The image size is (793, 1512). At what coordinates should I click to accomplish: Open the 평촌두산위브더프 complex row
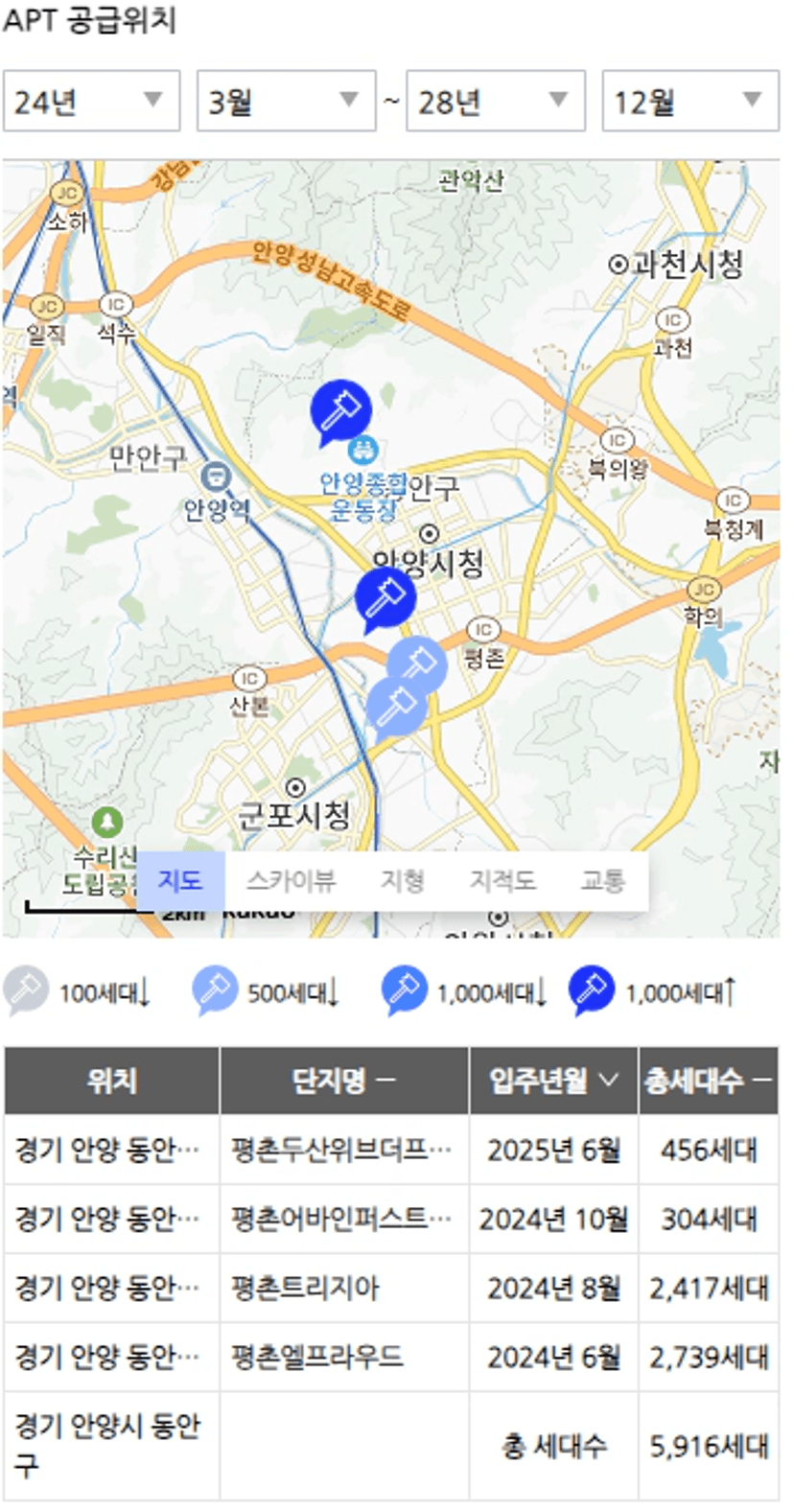pos(391,1150)
